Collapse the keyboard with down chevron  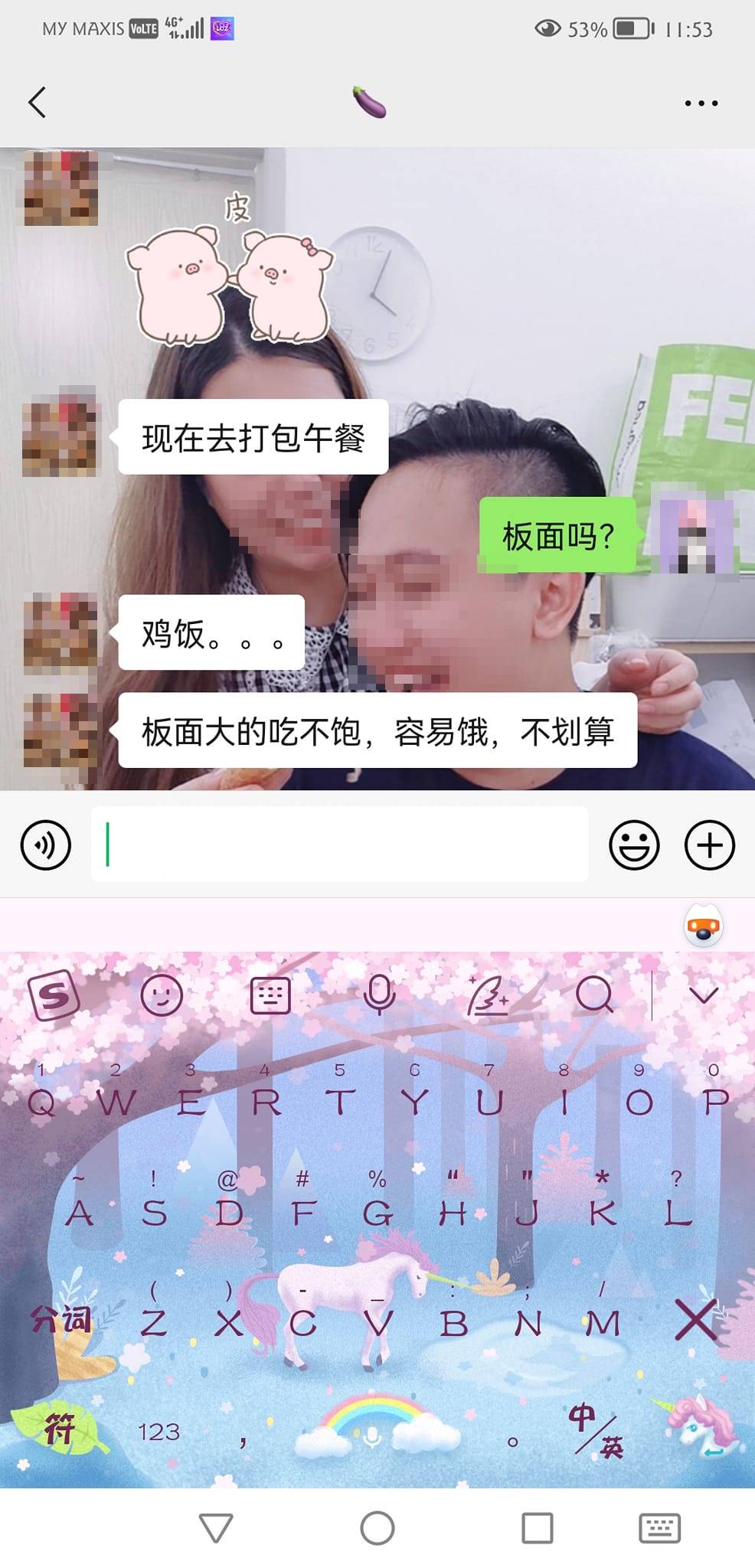(x=703, y=995)
